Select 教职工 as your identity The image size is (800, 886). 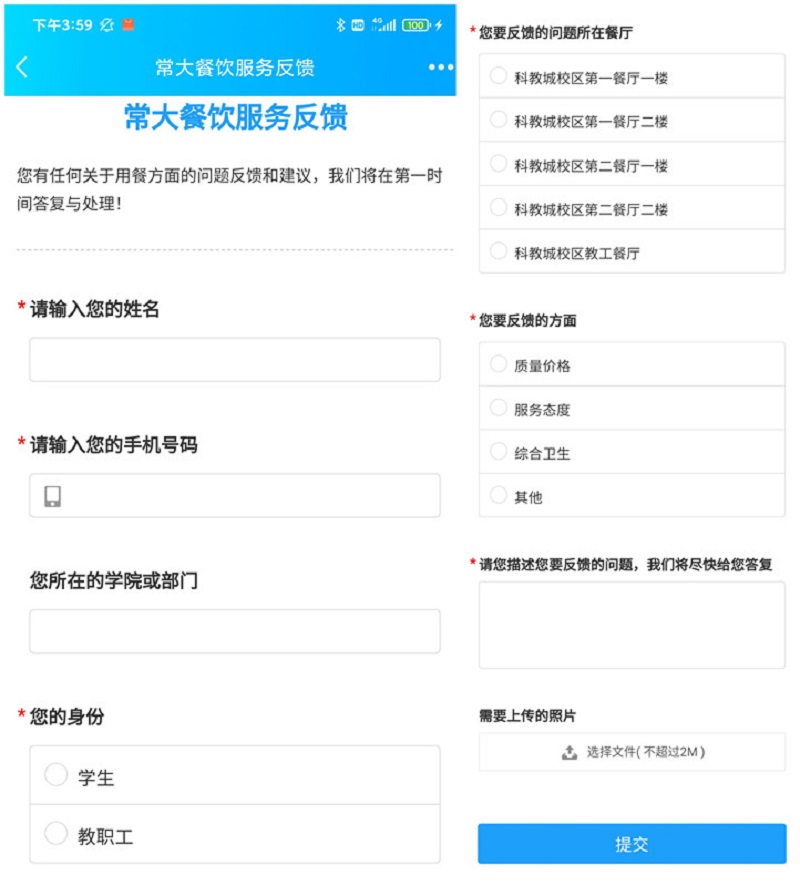pos(57,834)
